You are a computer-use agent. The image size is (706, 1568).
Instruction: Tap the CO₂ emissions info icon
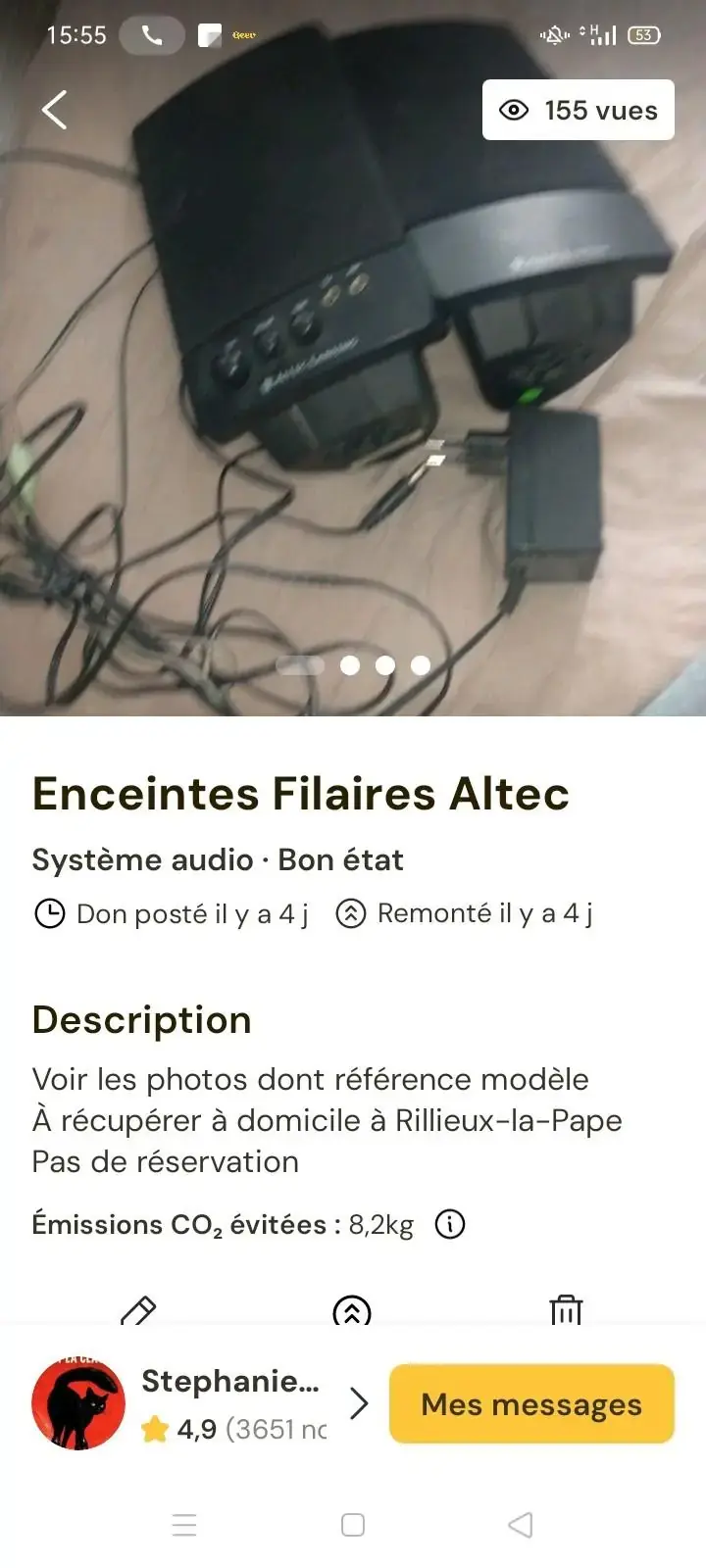[x=450, y=1224]
